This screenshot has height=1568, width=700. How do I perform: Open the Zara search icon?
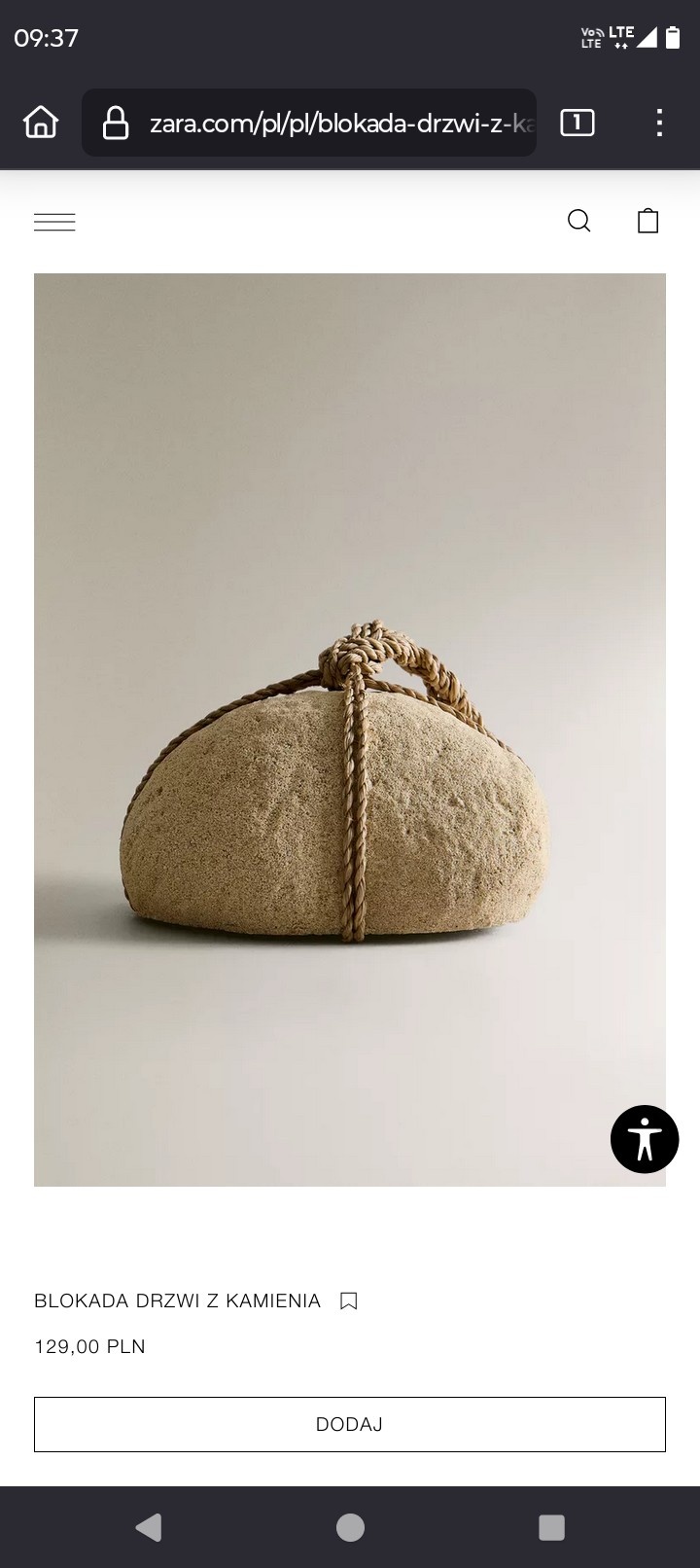[x=578, y=221]
